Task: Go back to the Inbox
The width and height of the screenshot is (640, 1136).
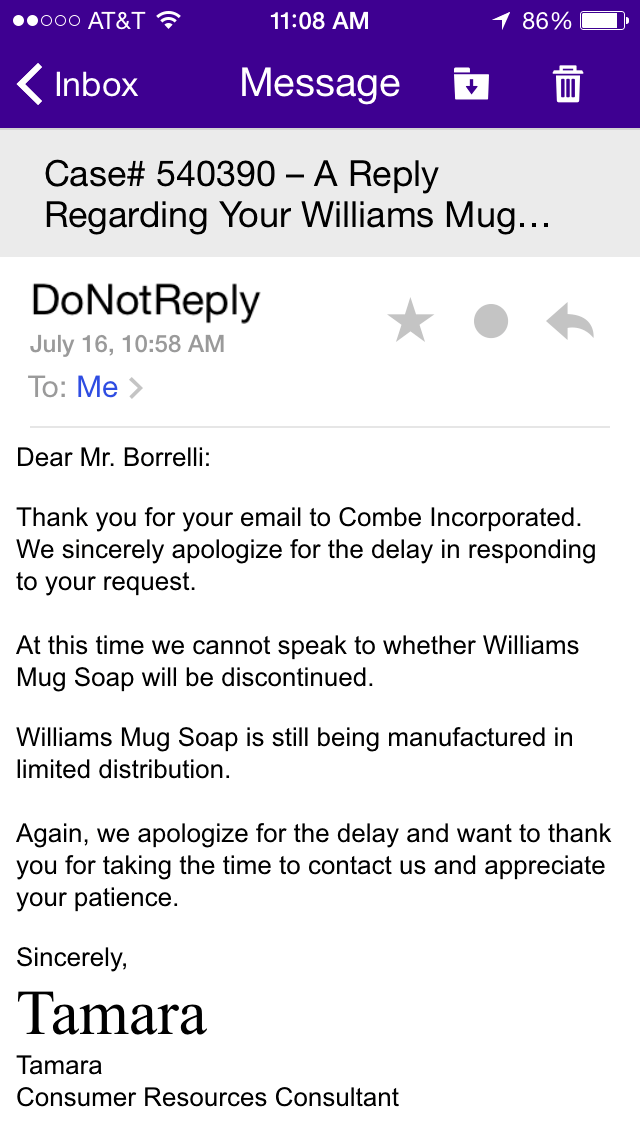Action: (x=78, y=84)
